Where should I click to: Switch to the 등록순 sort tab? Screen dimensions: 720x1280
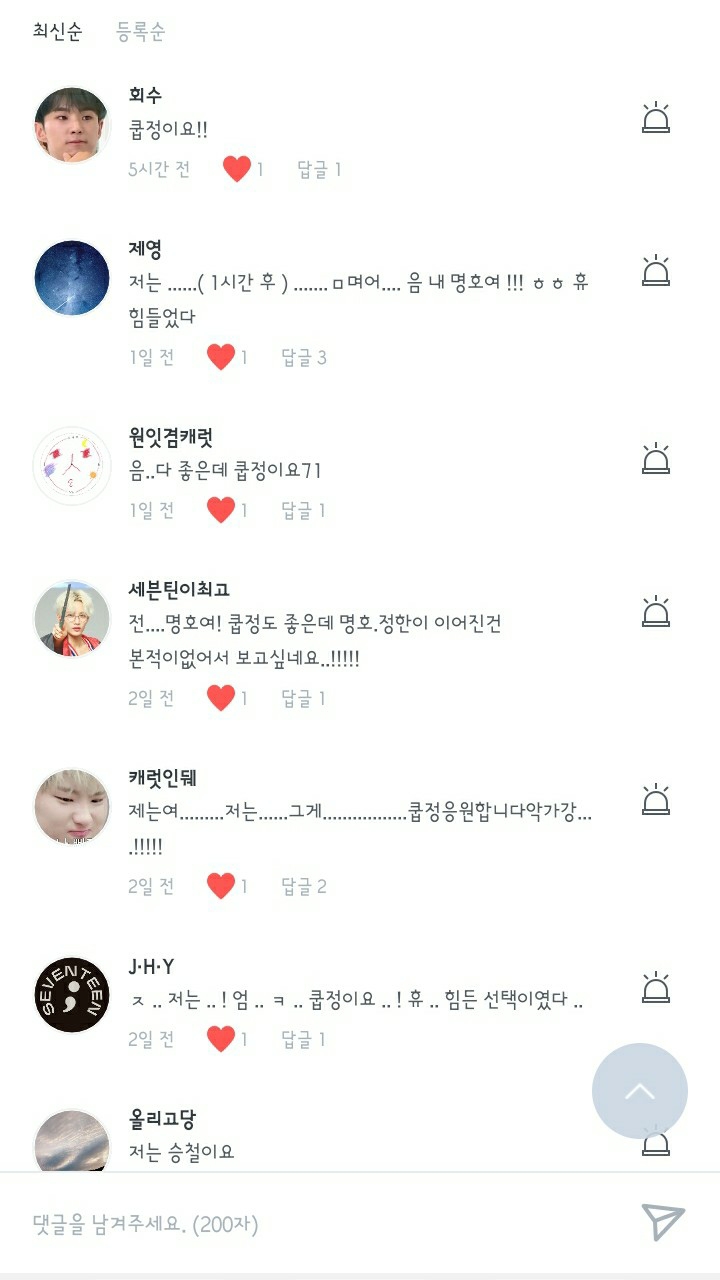140,32
